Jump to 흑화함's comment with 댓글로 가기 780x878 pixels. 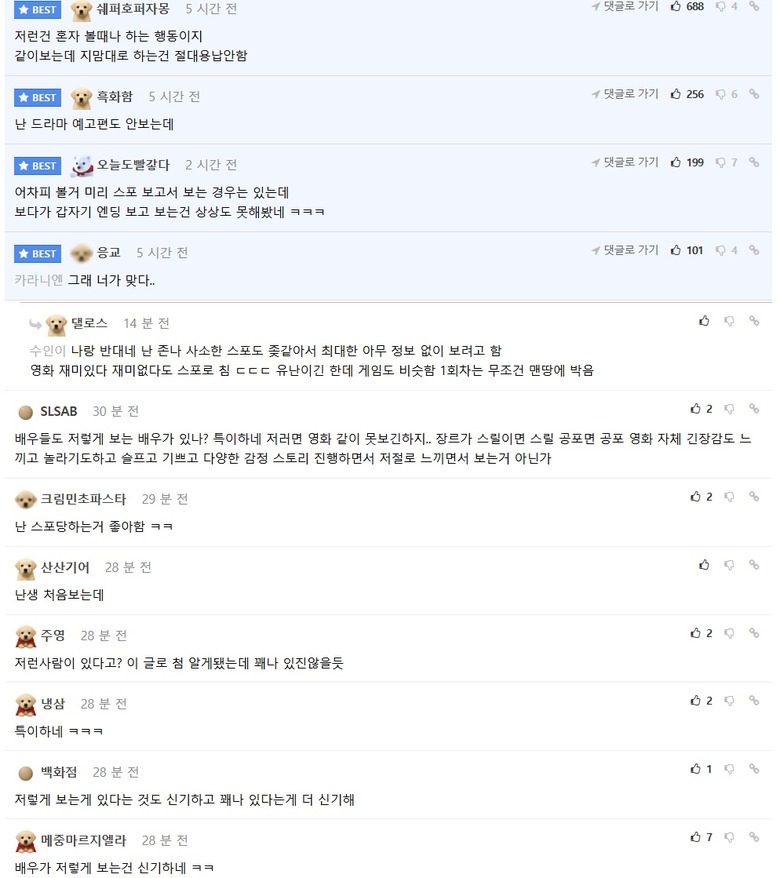(x=625, y=94)
